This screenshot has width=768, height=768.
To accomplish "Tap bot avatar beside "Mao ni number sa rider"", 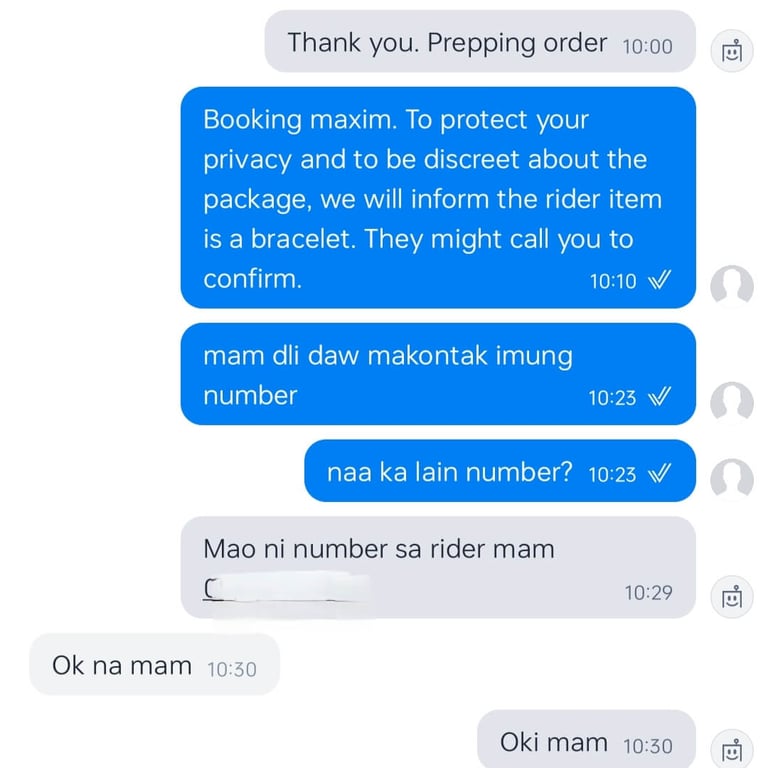I will (732, 597).
